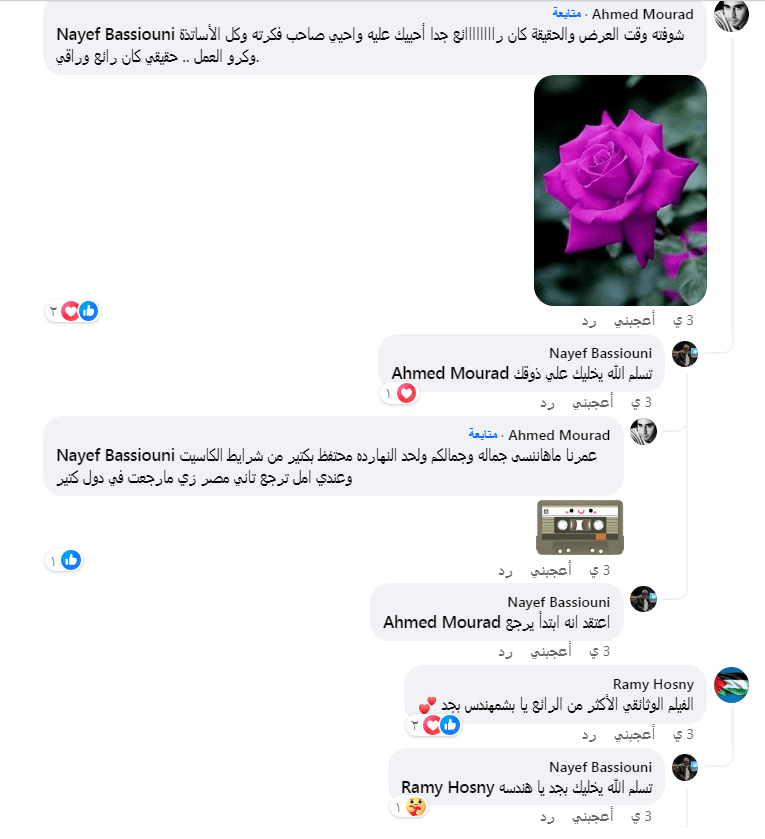Like Ramy Hosny's comment about the documentary
765x839 pixels.
coord(633,734)
